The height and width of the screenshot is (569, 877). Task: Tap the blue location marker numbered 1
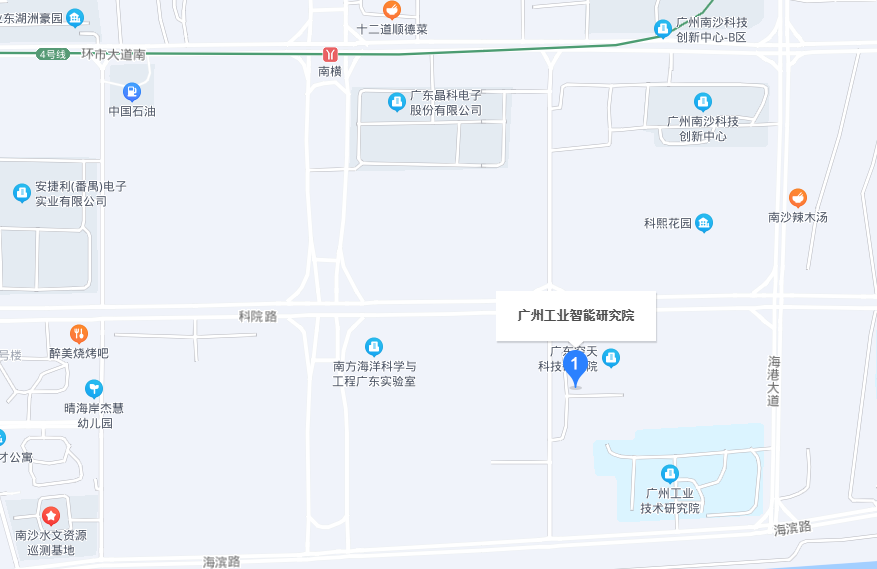pyautogui.click(x=575, y=367)
